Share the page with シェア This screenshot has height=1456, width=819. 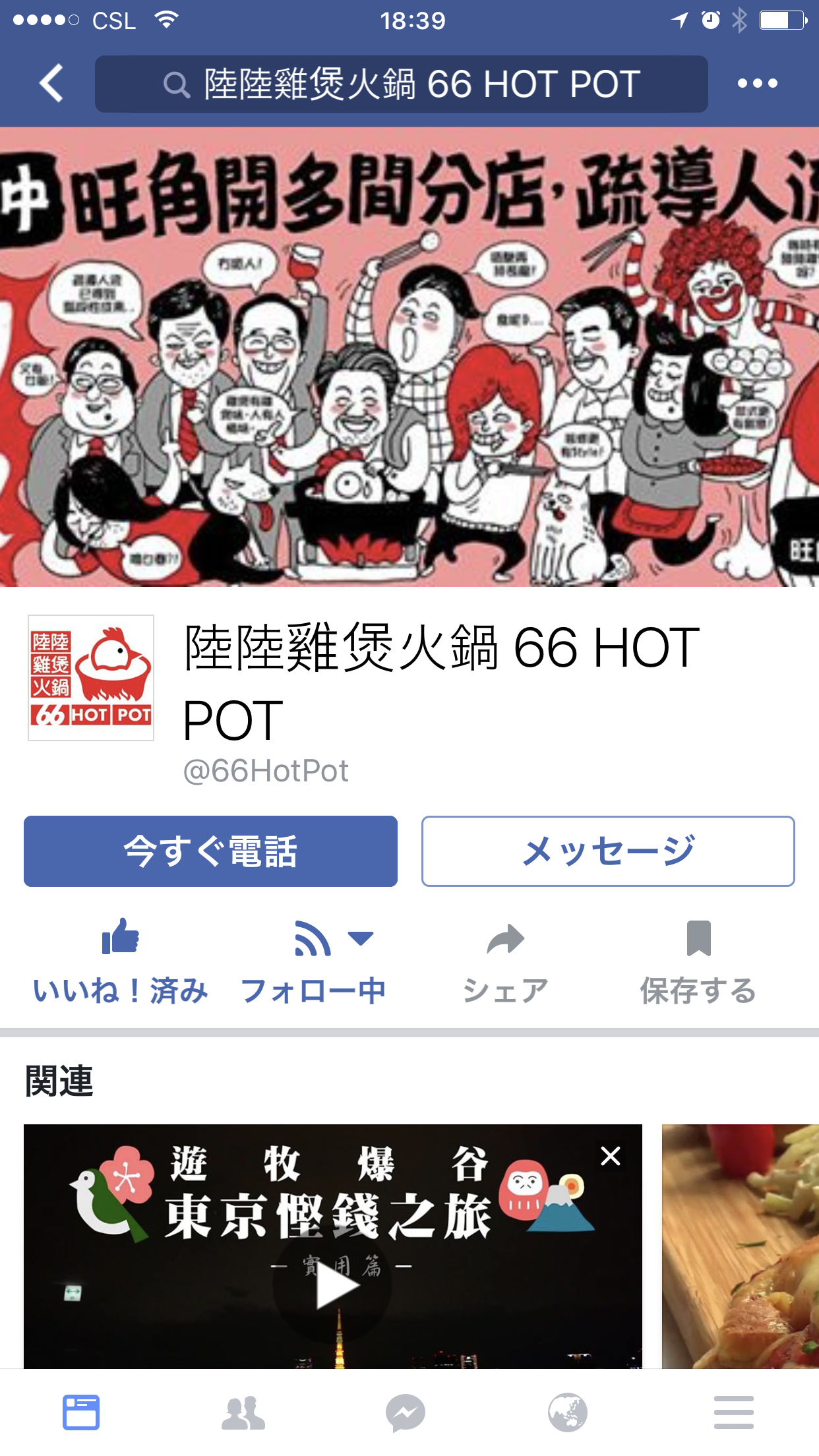click(x=505, y=962)
